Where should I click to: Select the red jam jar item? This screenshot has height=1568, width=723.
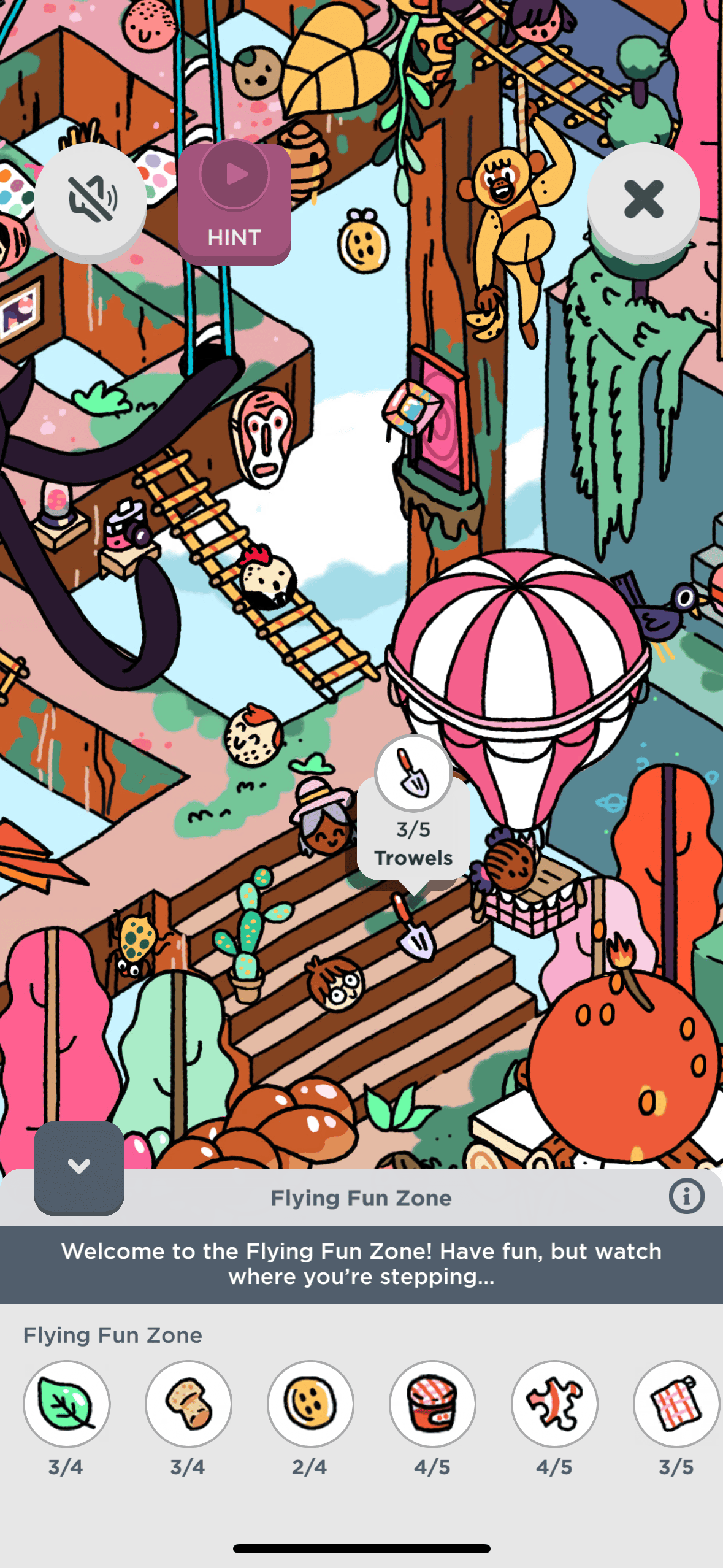click(432, 1404)
